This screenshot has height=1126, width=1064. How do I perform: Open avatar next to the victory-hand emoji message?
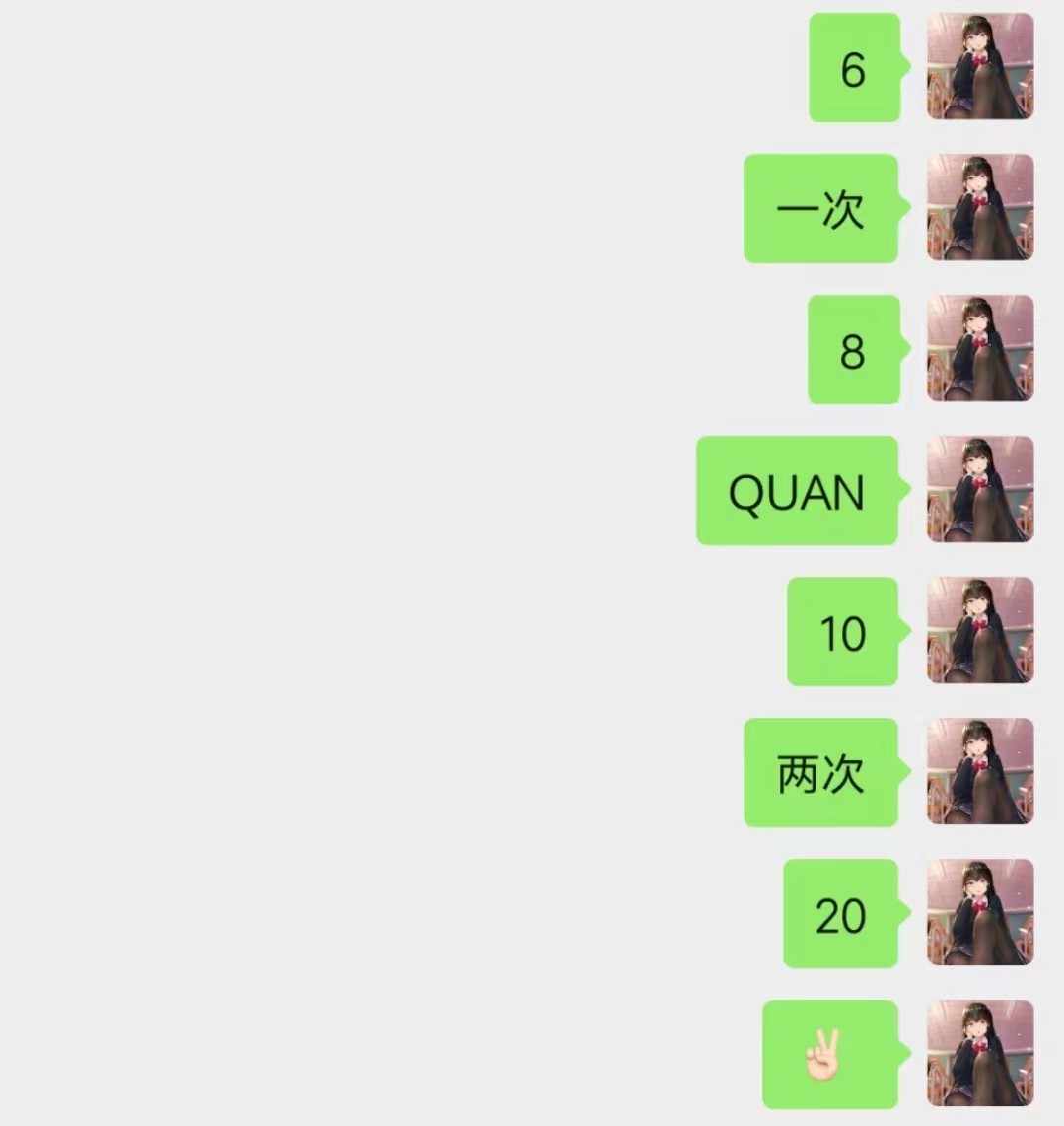click(x=980, y=1054)
